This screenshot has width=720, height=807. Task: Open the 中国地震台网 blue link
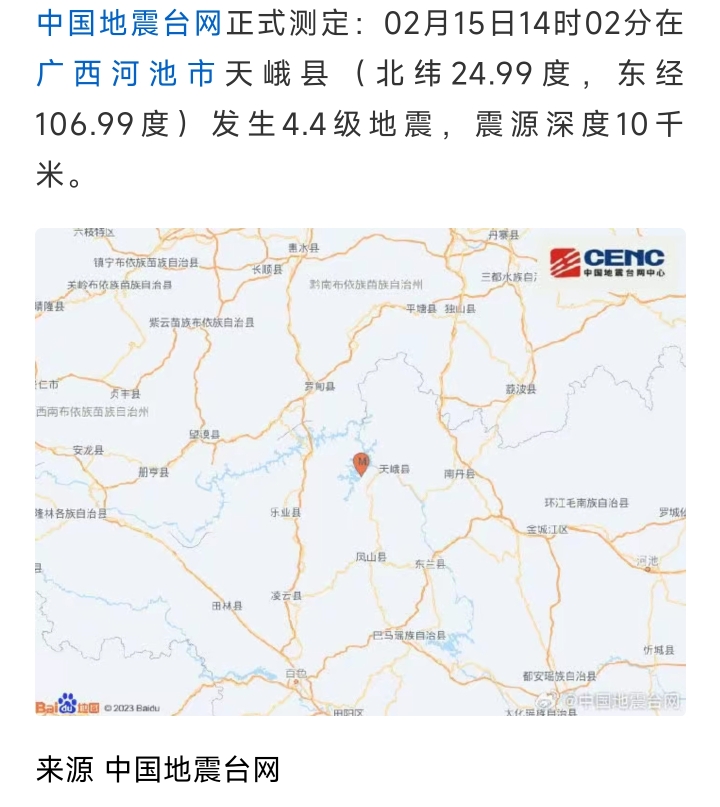(130, 21)
